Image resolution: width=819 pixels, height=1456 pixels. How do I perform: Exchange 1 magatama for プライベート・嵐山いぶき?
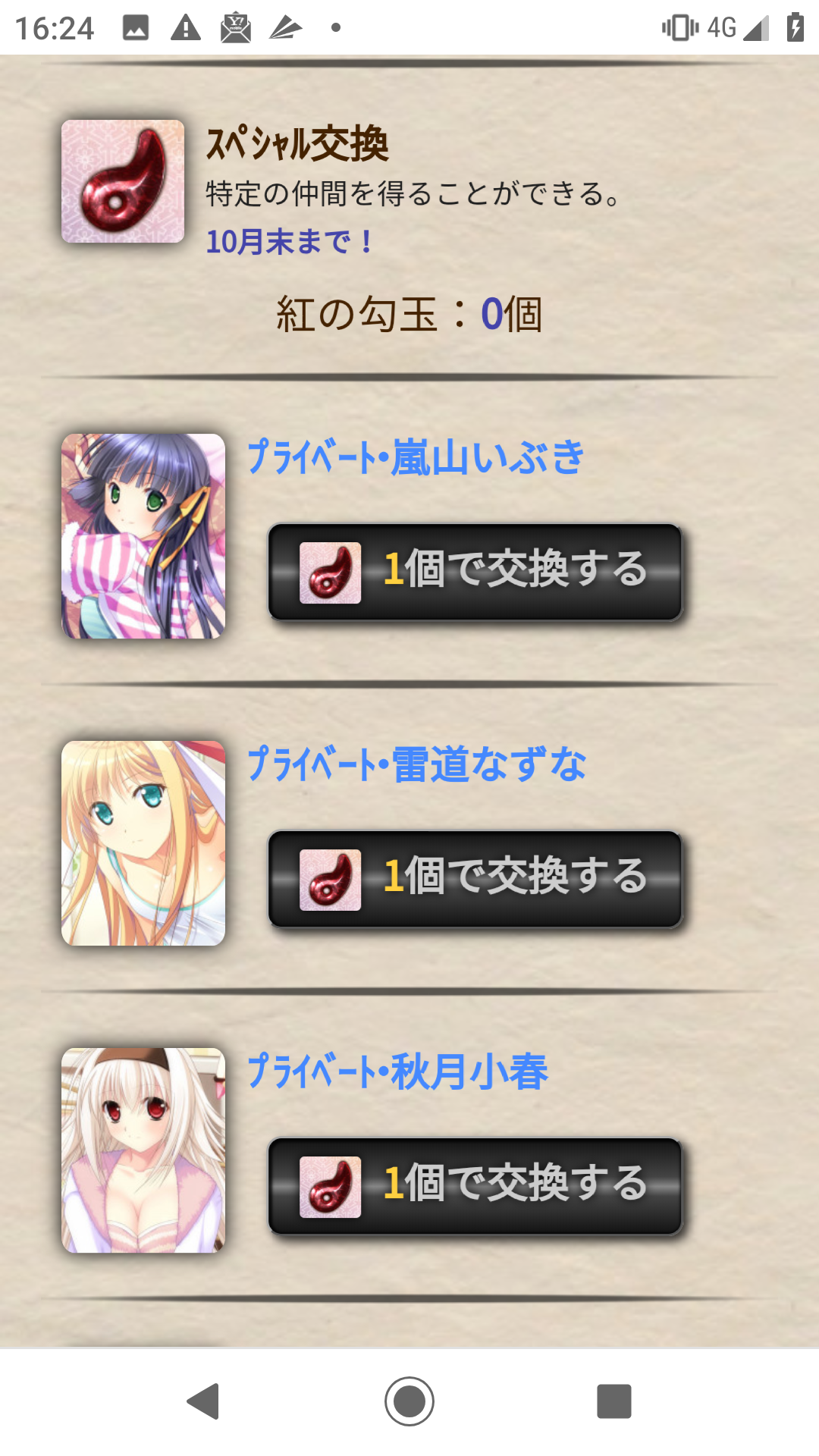(475, 572)
